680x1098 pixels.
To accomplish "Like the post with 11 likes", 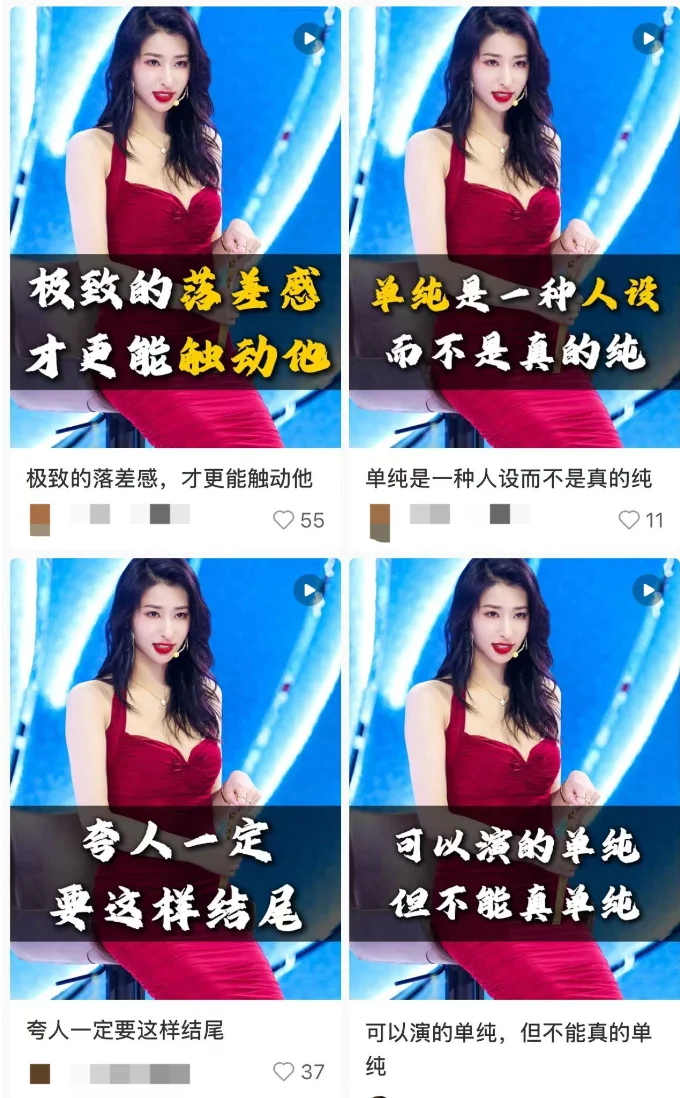I will pos(629,520).
